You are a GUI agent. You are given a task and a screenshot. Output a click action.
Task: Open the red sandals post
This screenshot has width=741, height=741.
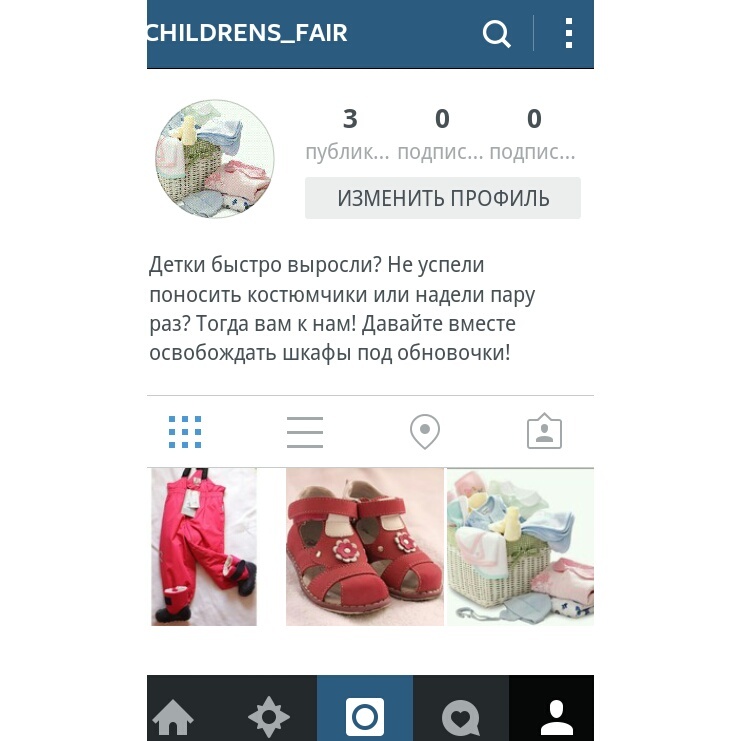[364, 547]
